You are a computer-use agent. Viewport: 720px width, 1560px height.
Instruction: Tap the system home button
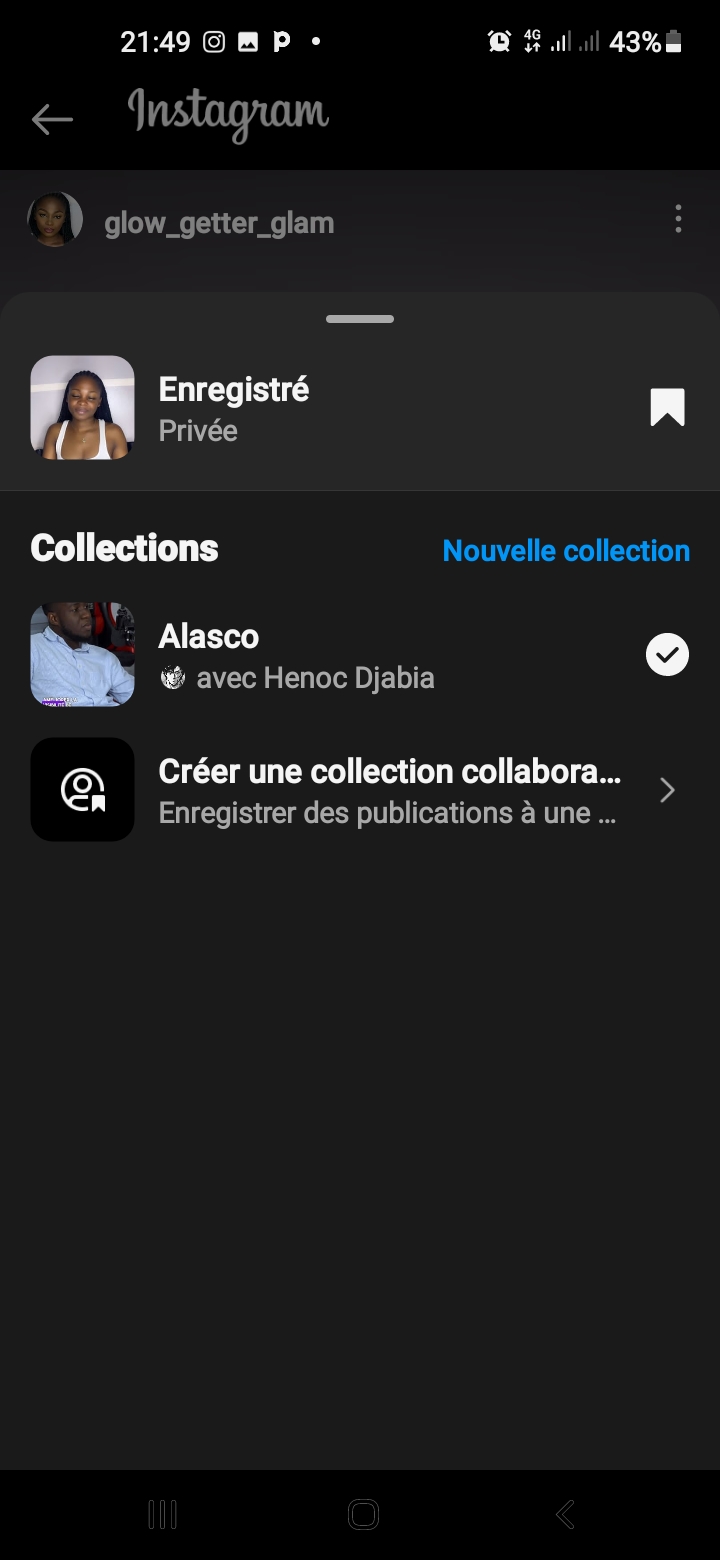363,1514
